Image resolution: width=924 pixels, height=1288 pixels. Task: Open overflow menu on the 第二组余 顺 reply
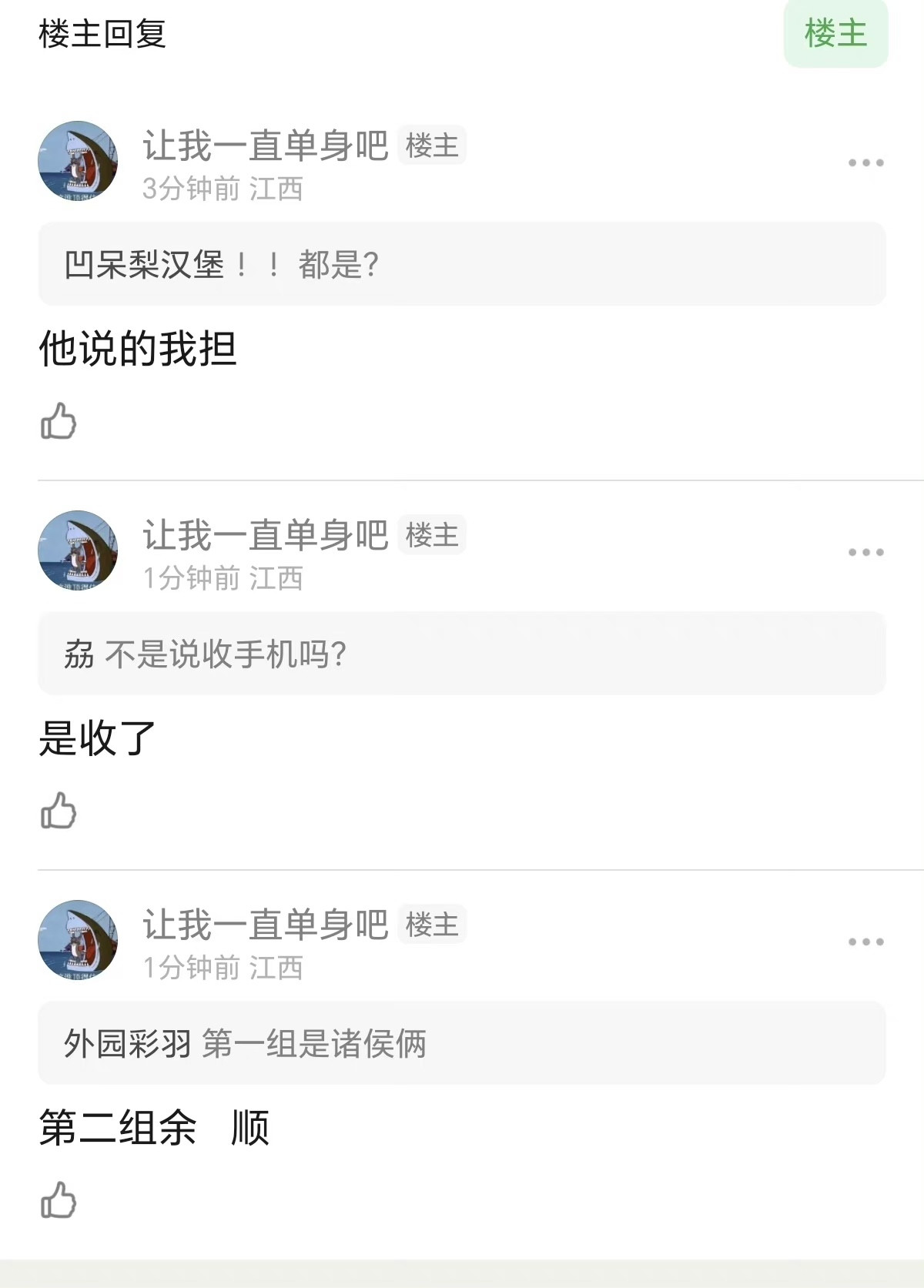[x=865, y=942]
